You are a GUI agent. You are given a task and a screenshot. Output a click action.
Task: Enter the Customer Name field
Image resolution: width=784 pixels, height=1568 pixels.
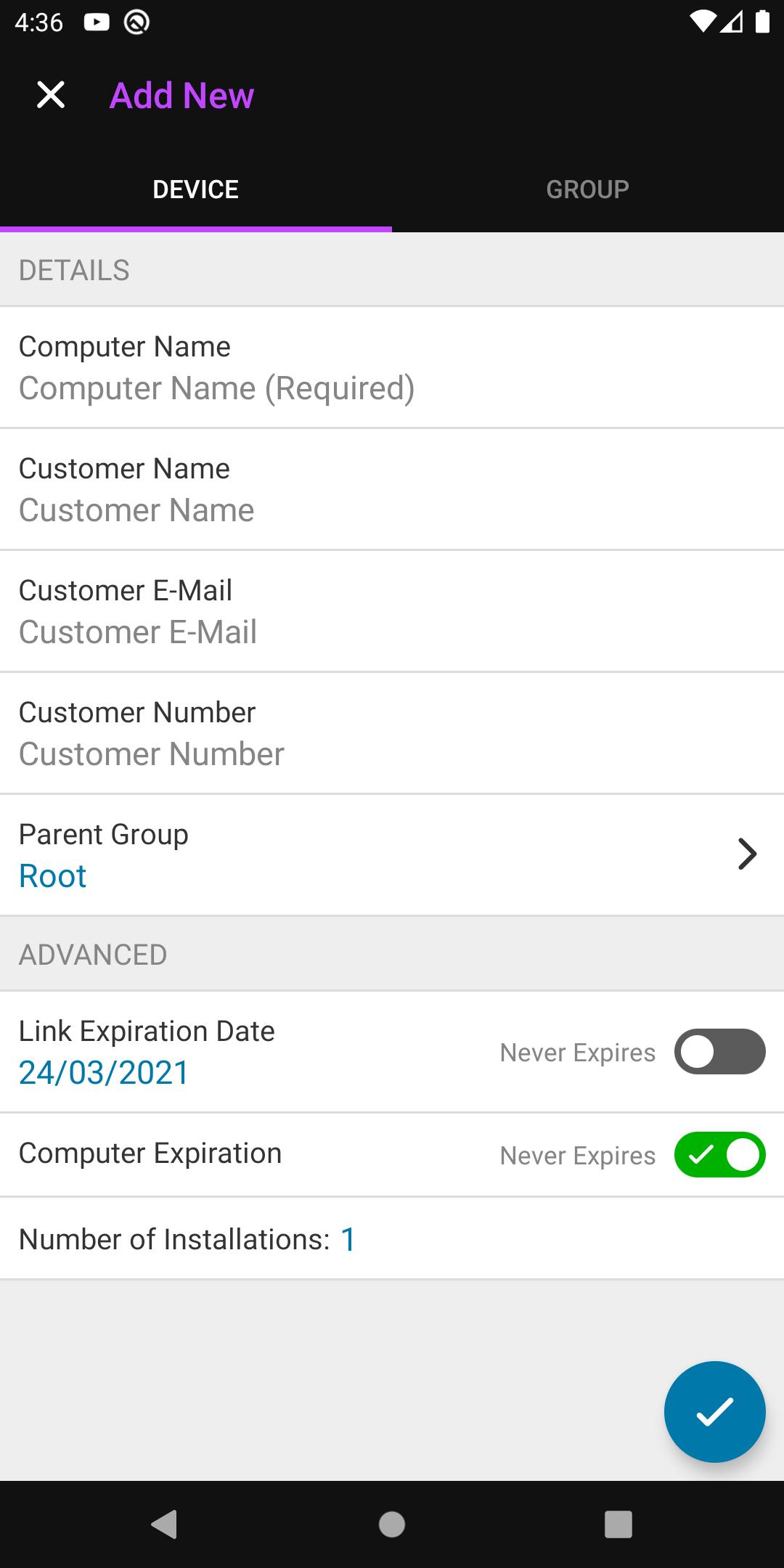tap(392, 510)
